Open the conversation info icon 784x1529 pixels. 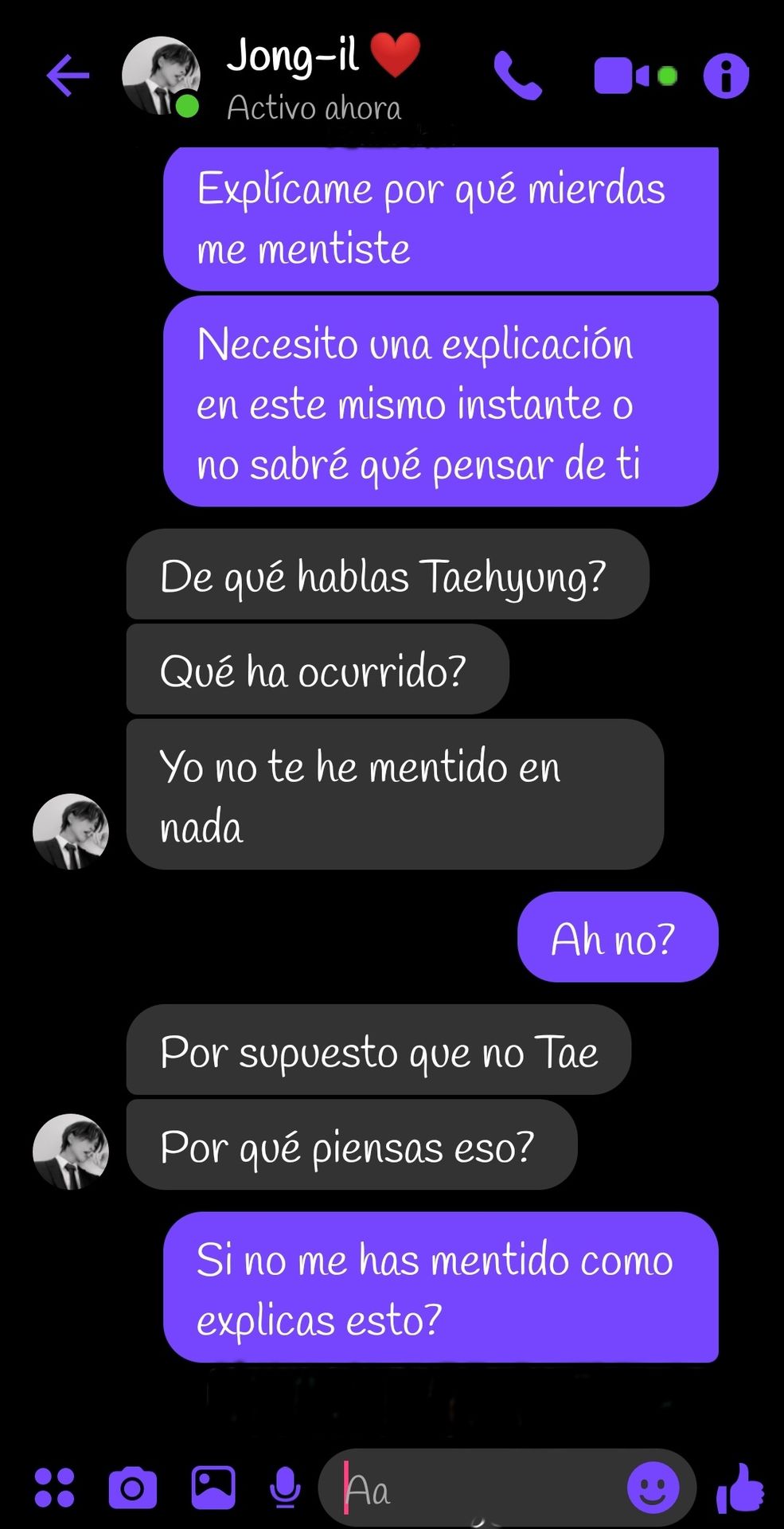click(726, 76)
